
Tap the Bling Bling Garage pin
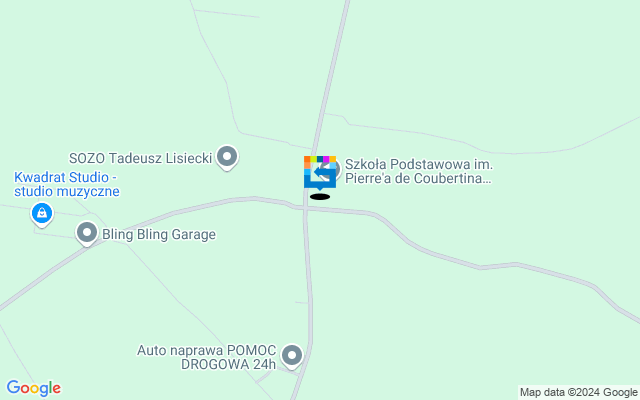tap(87, 234)
